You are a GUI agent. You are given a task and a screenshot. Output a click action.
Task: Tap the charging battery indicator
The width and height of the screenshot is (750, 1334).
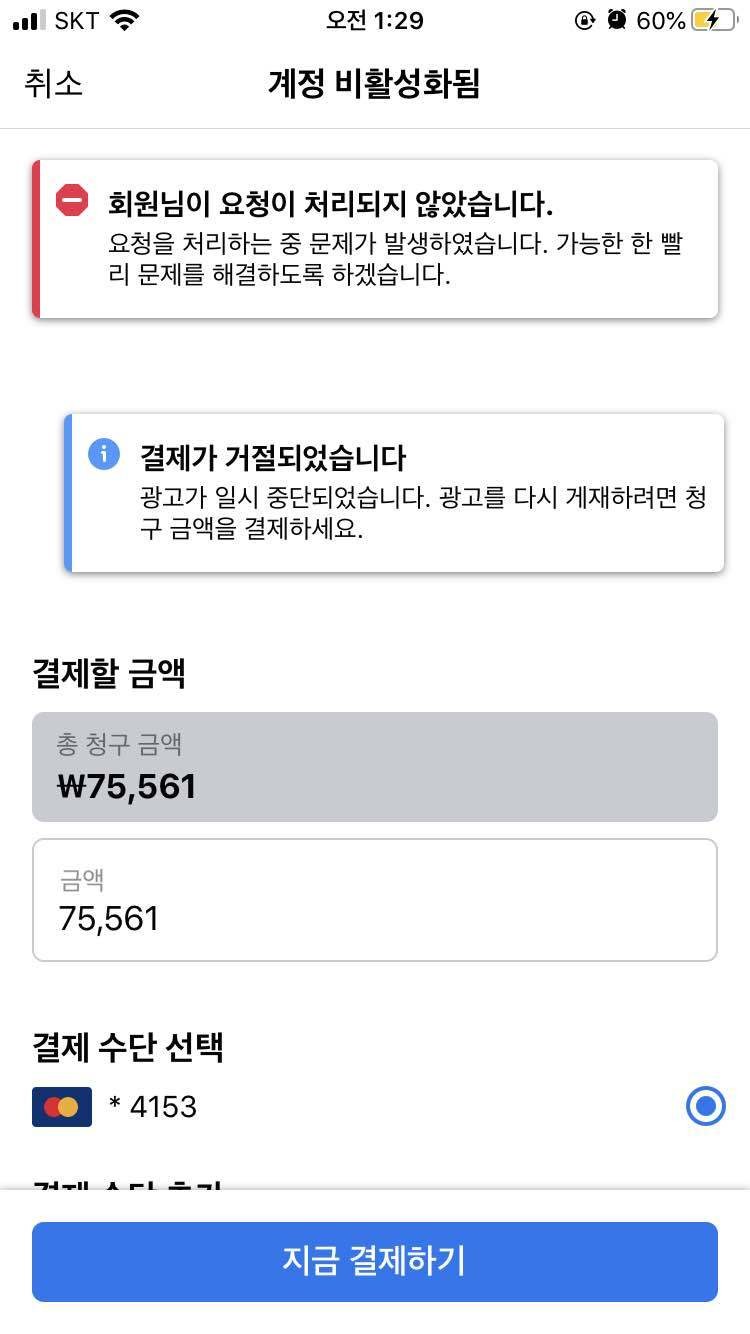pyautogui.click(x=712, y=18)
